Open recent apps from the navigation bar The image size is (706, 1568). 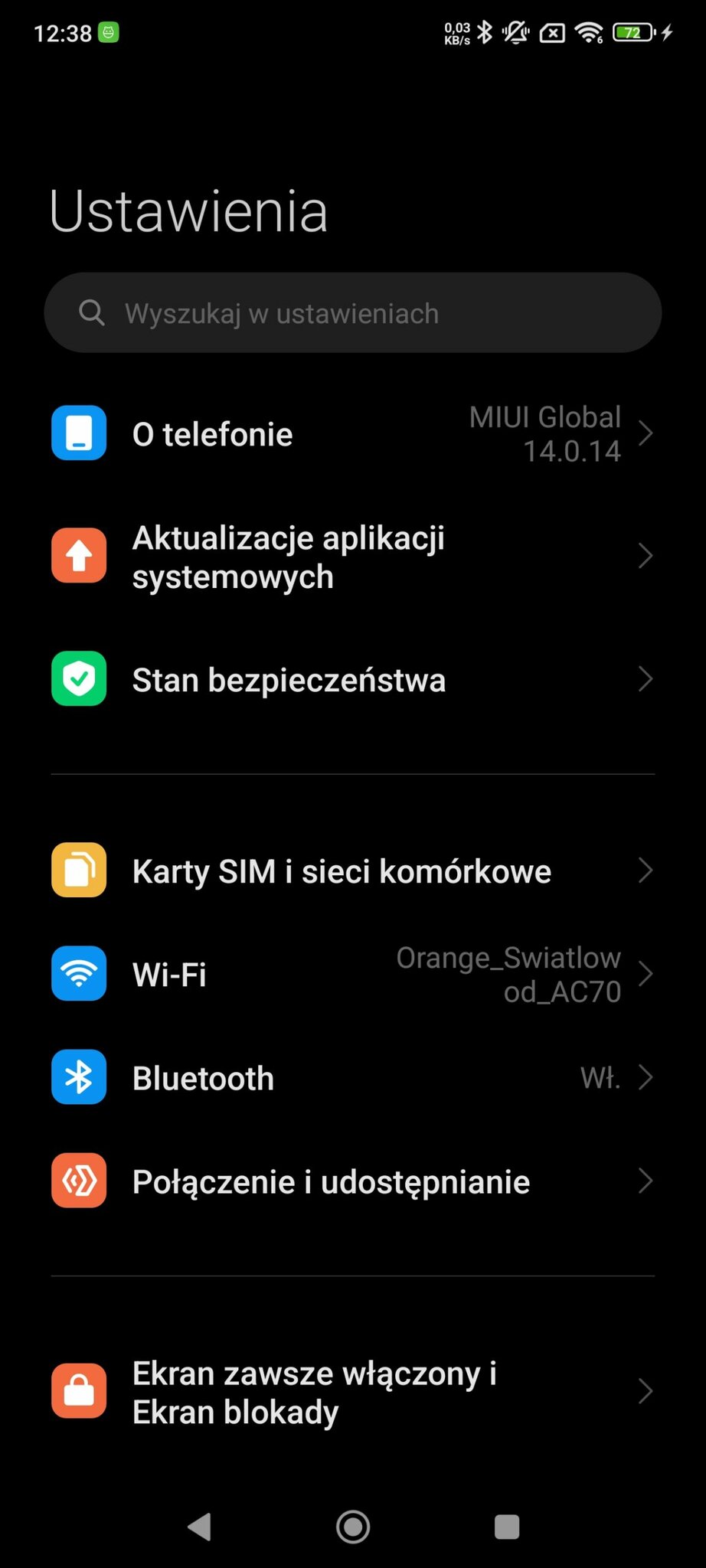click(506, 1527)
